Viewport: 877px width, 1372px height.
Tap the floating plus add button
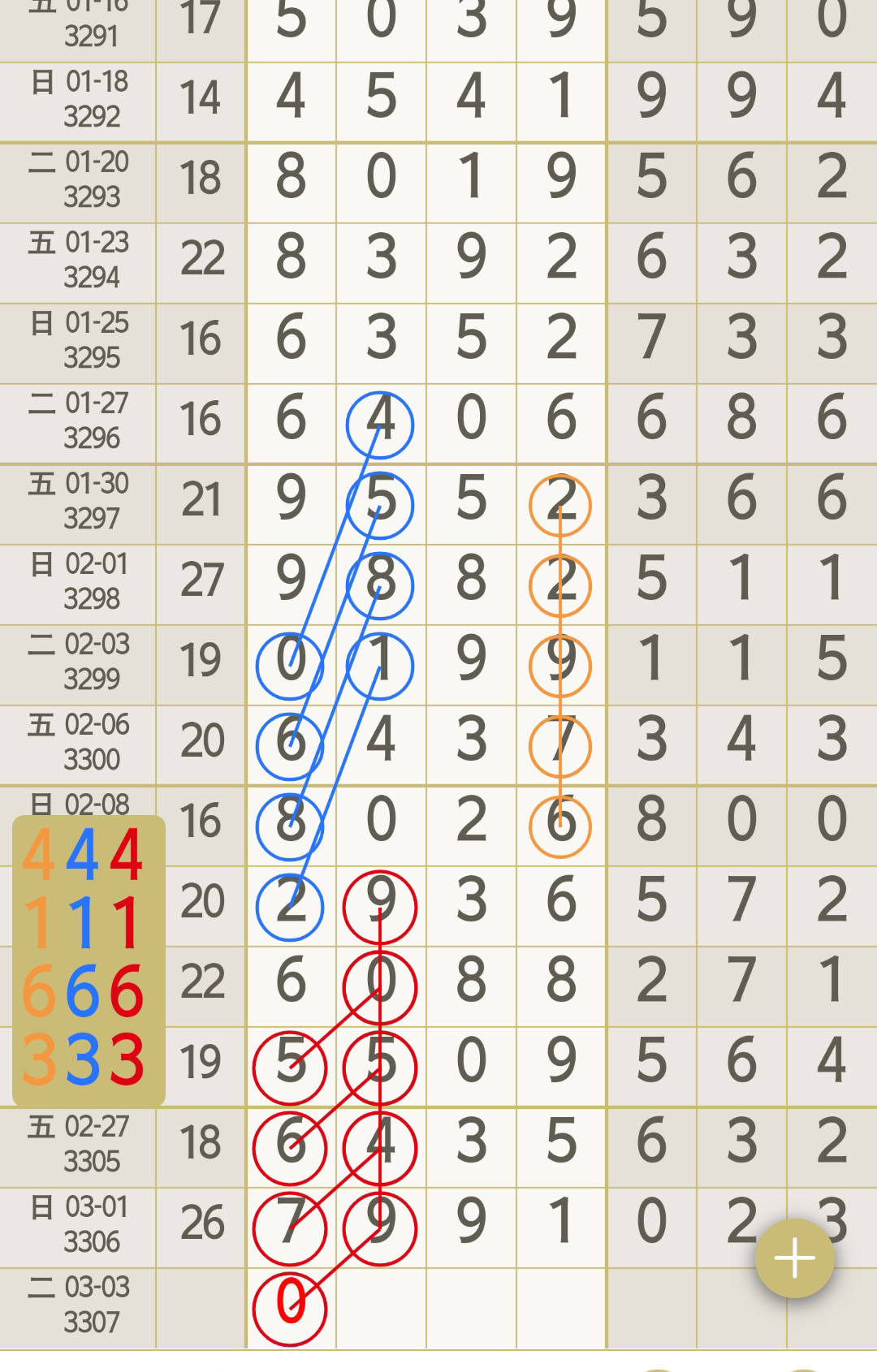coord(794,1258)
